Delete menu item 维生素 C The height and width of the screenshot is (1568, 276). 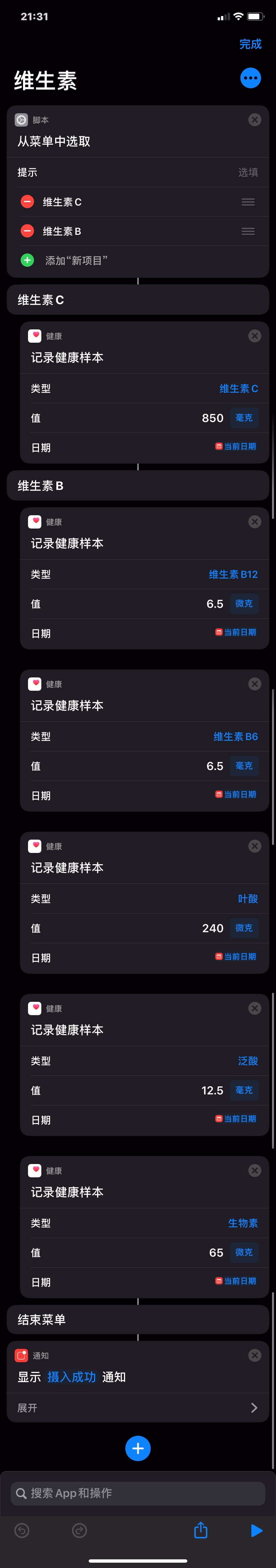(x=27, y=201)
